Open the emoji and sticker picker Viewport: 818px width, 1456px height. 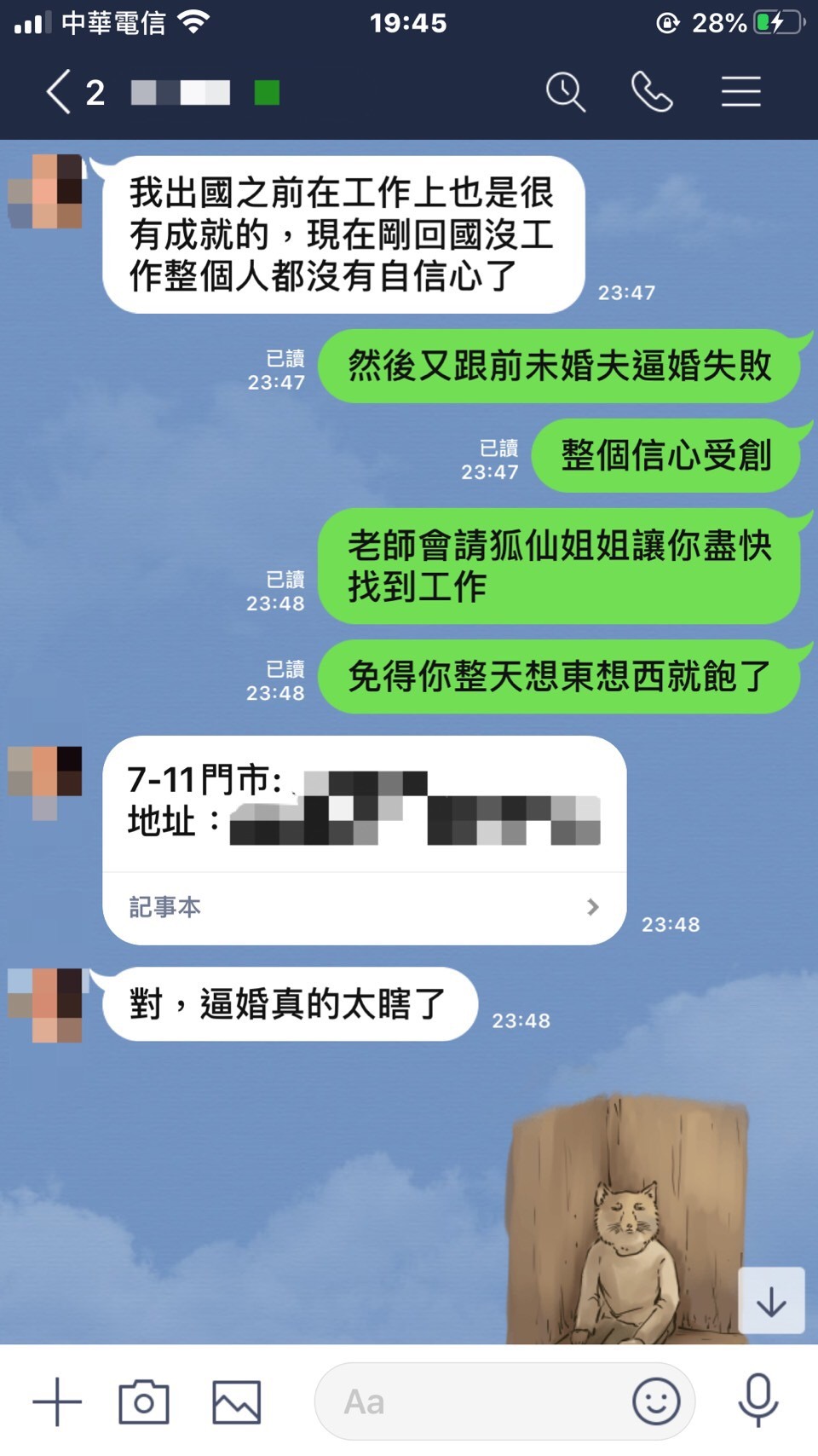(x=656, y=1401)
